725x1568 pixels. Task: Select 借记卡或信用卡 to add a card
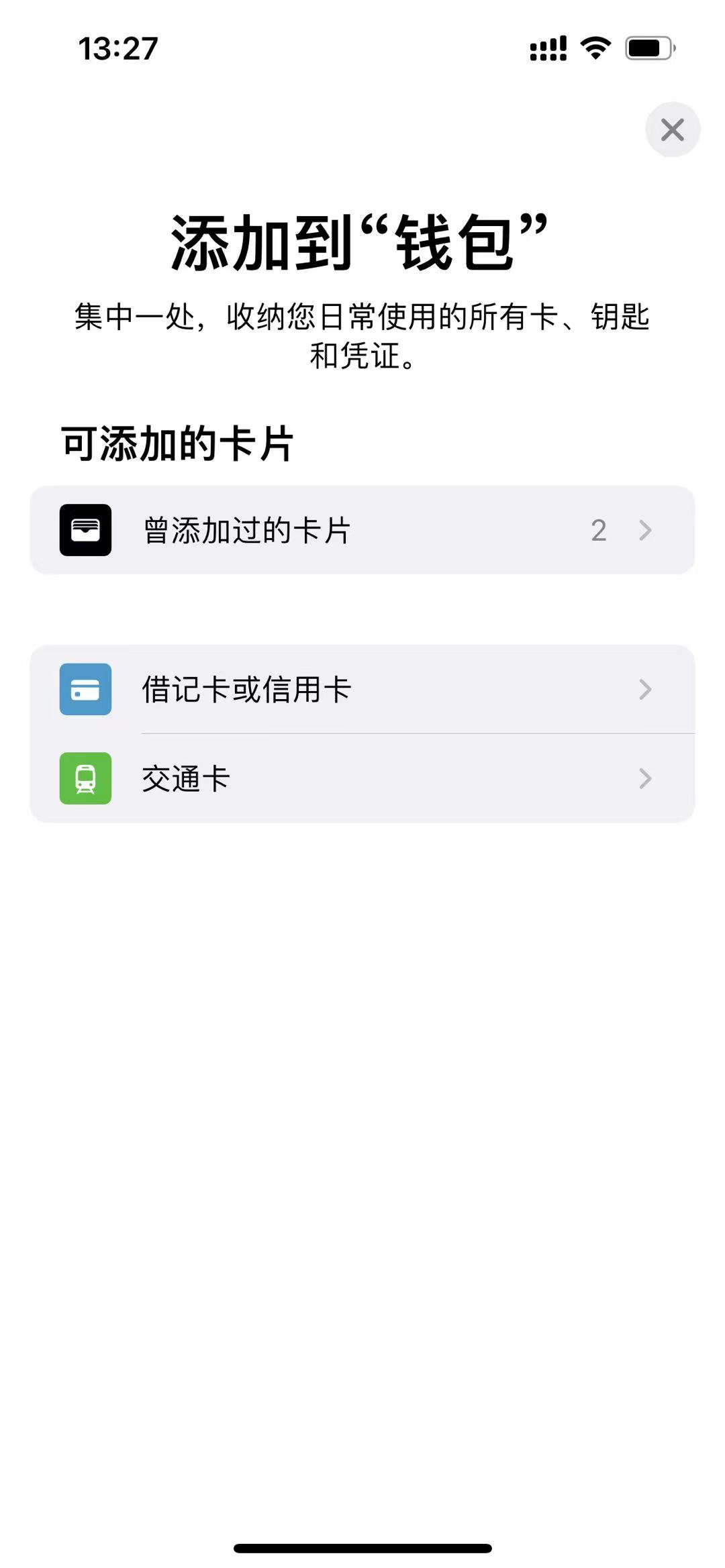point(362,689)
